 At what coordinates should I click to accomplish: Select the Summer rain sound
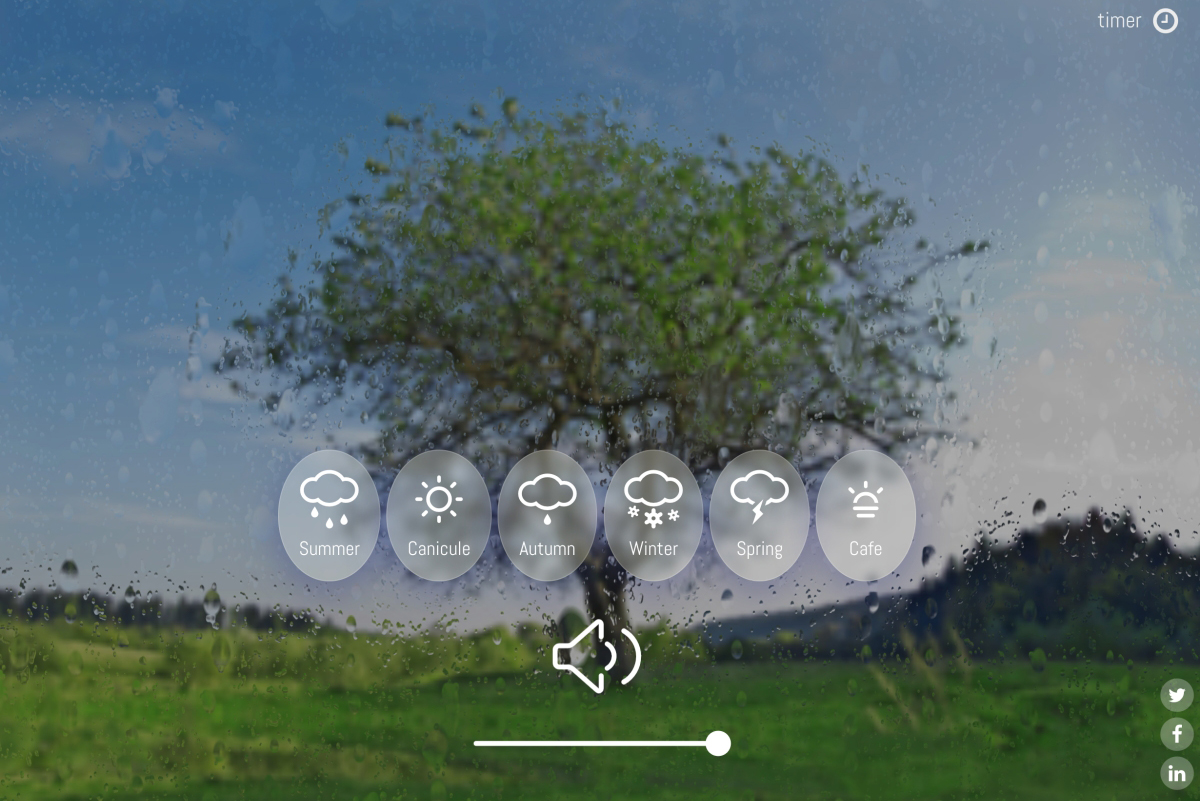tap(329, 516)
